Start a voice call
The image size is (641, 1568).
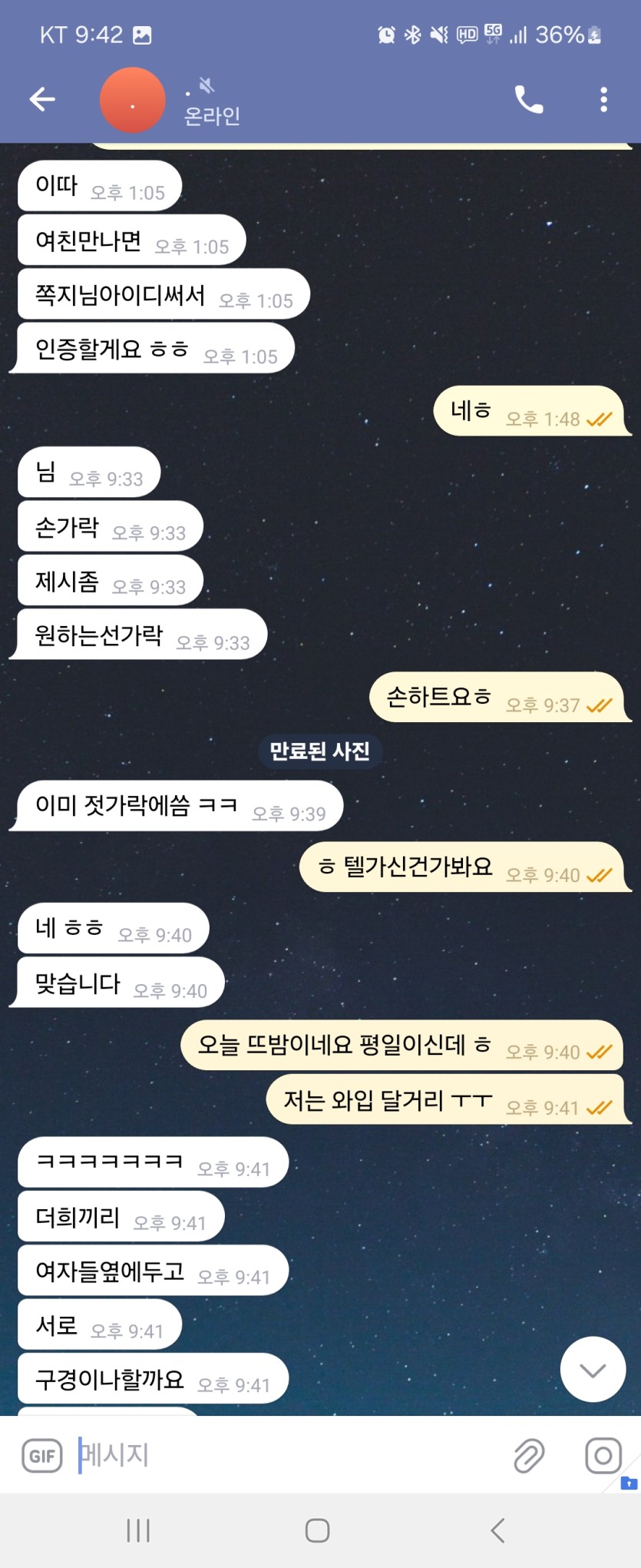point(528,100)
